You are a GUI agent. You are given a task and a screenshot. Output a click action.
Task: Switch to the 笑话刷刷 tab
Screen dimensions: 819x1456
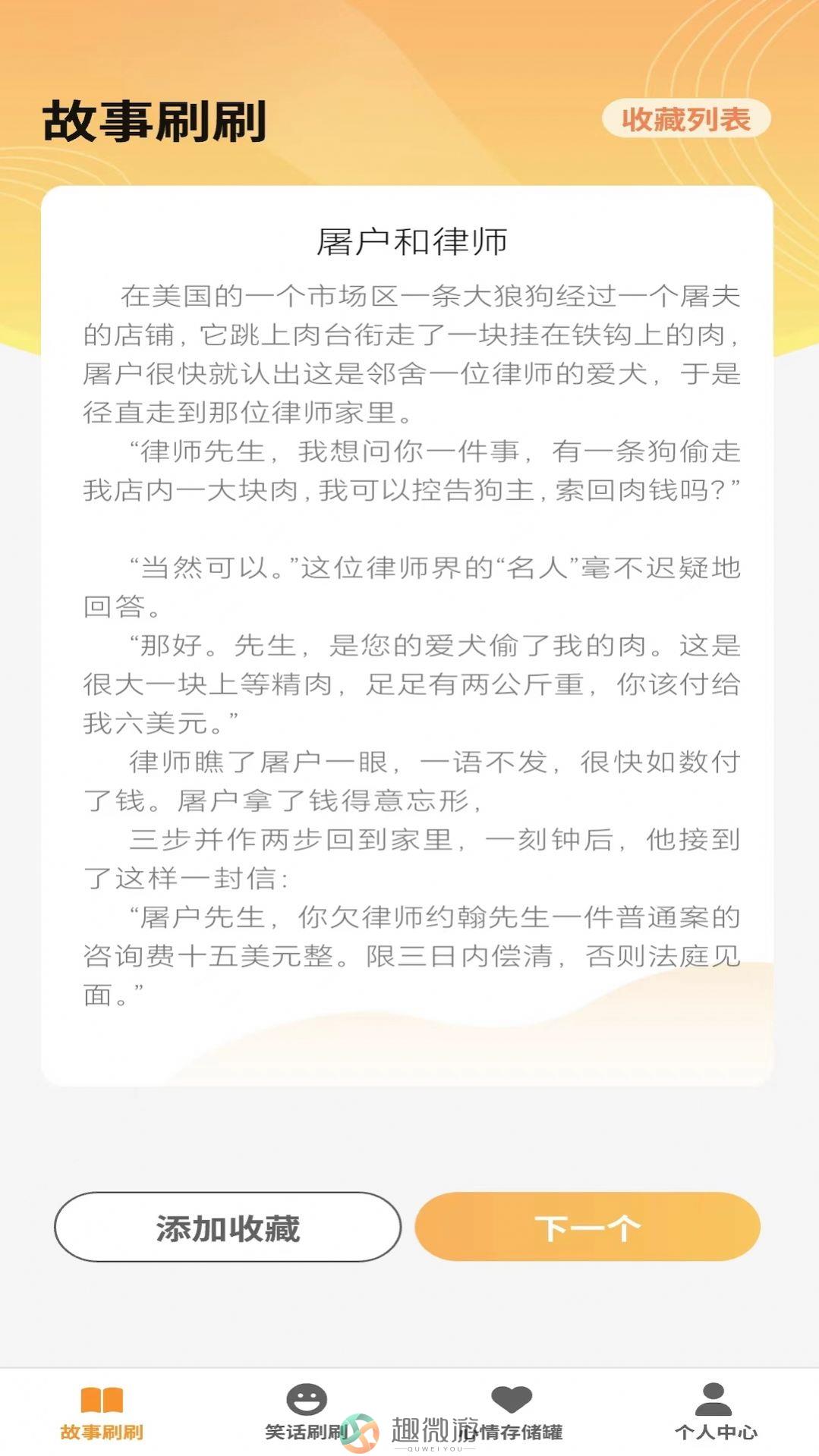pos(307,1414)
